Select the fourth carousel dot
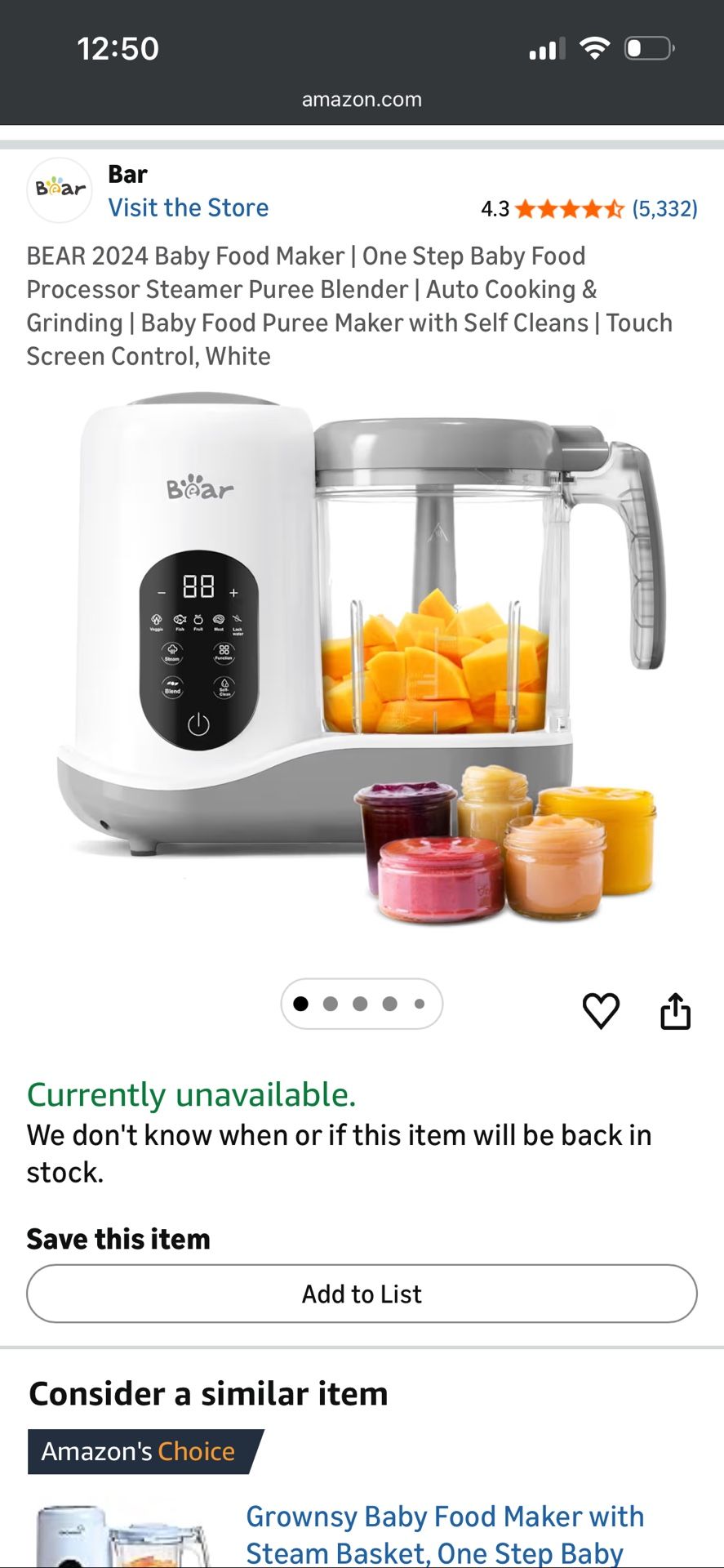The image size is (724, 1568). 390,1004
